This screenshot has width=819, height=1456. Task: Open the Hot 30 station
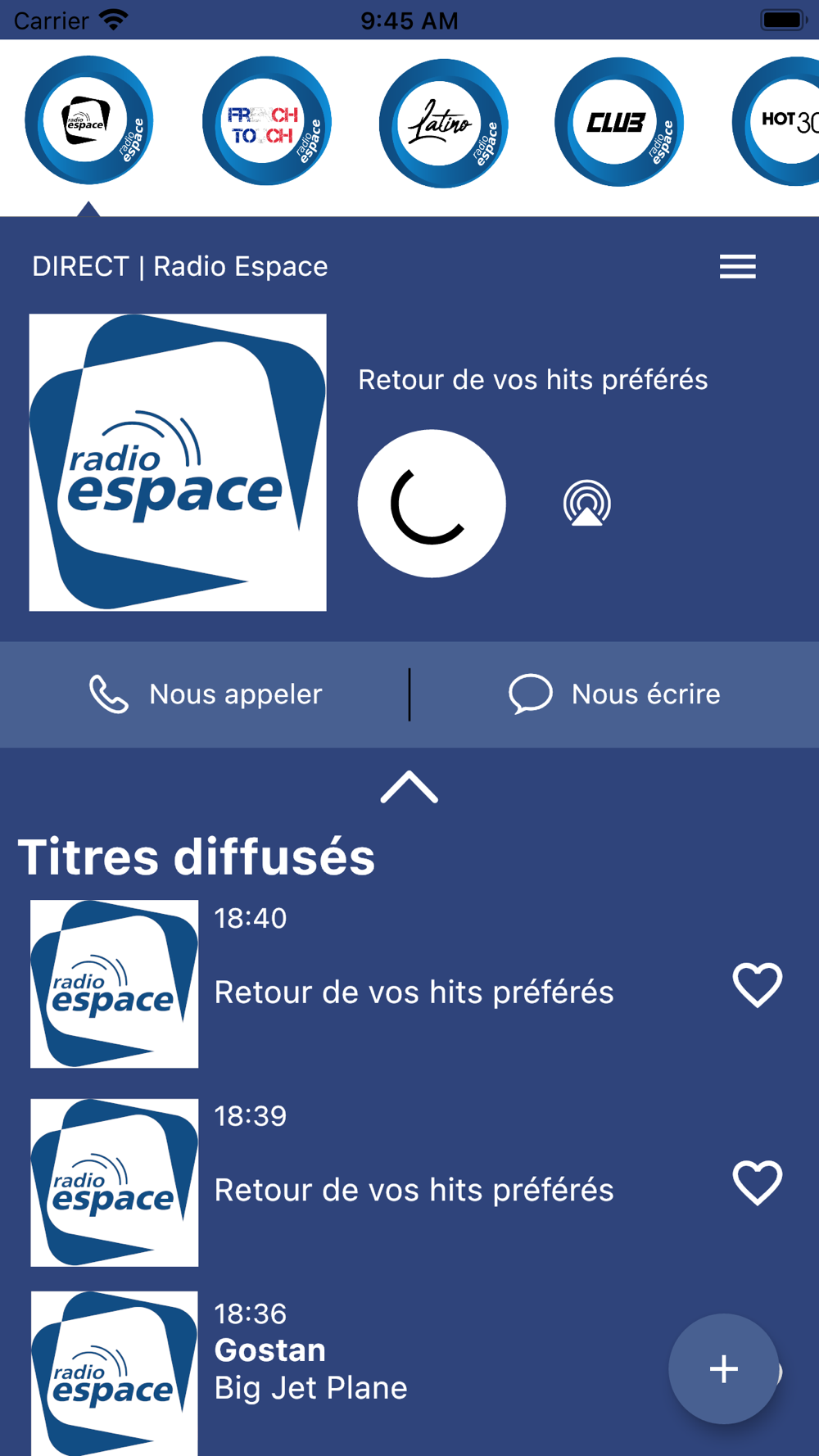[776, 121]
